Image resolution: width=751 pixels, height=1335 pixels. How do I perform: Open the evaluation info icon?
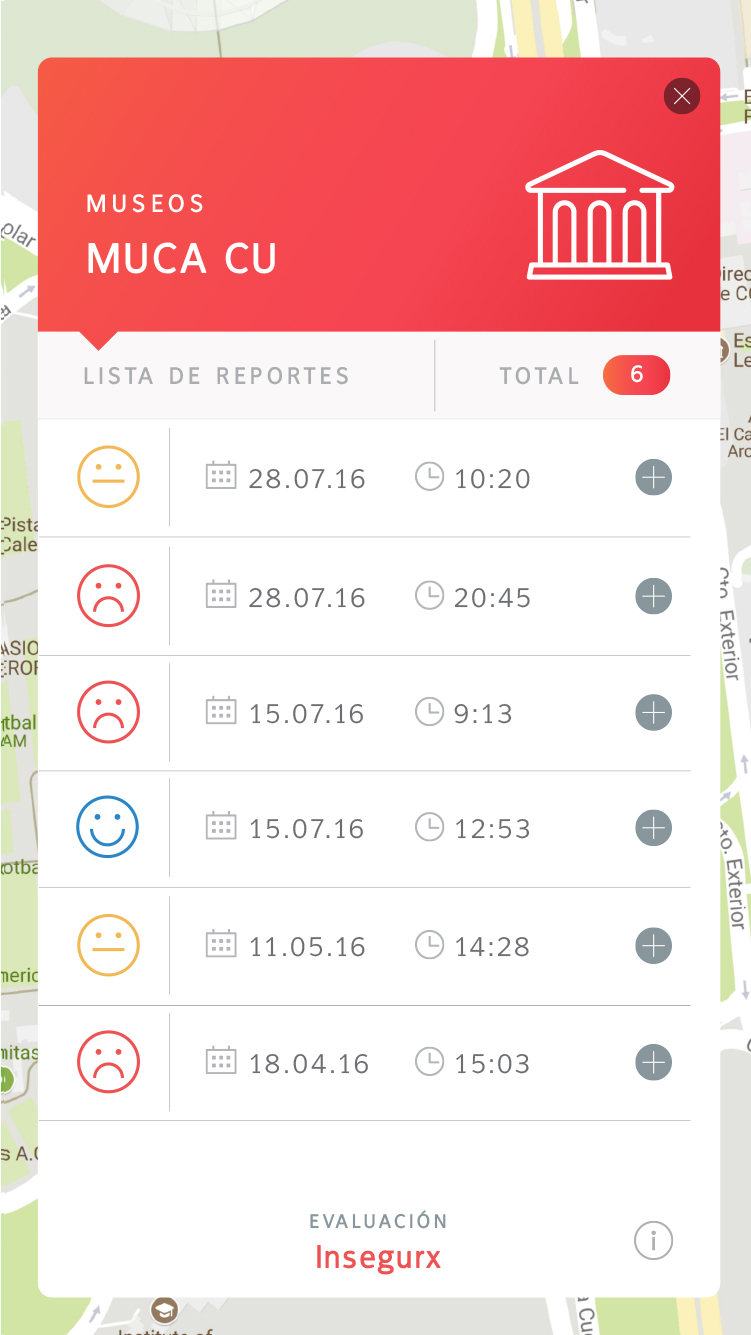click(x=654, y=1241)
